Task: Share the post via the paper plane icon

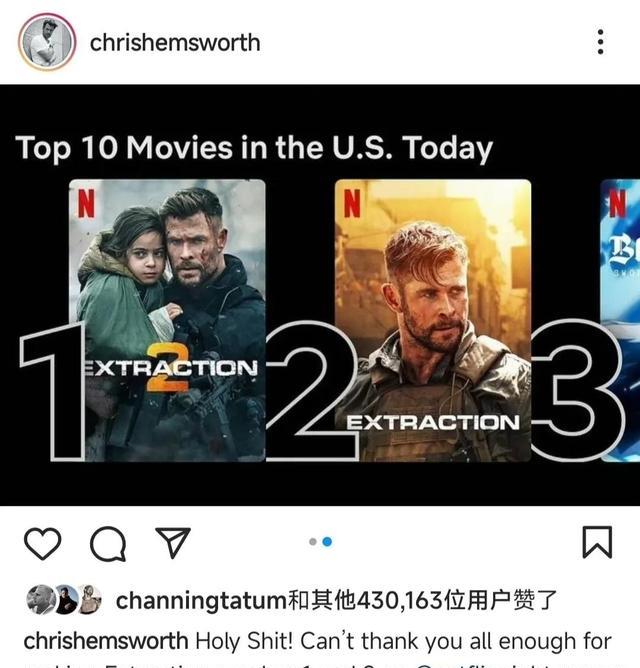Action: coord(172,543)
